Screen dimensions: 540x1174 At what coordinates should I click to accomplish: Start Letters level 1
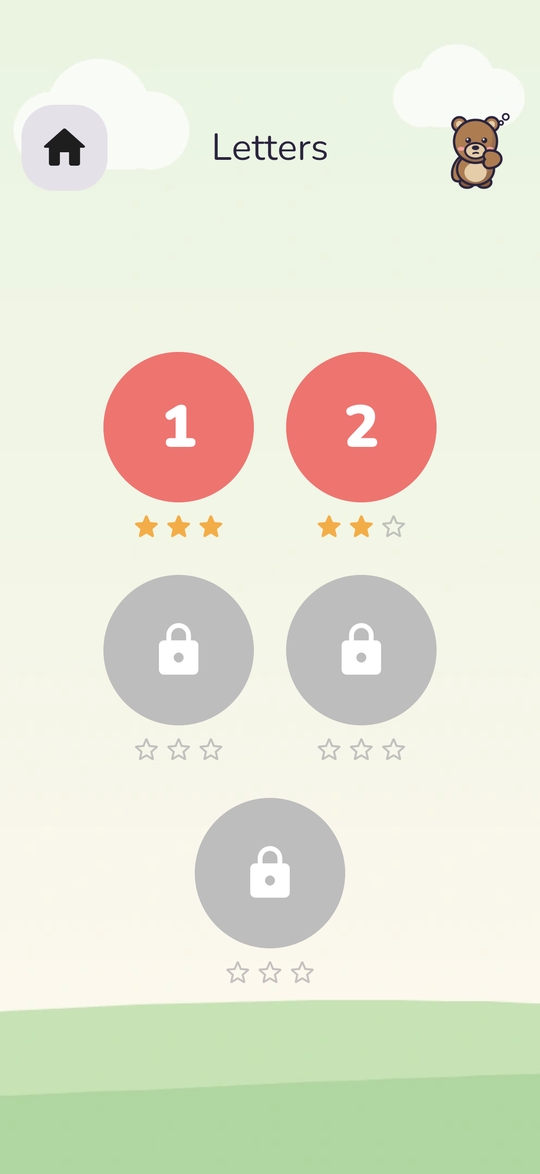tap(178, 427)
